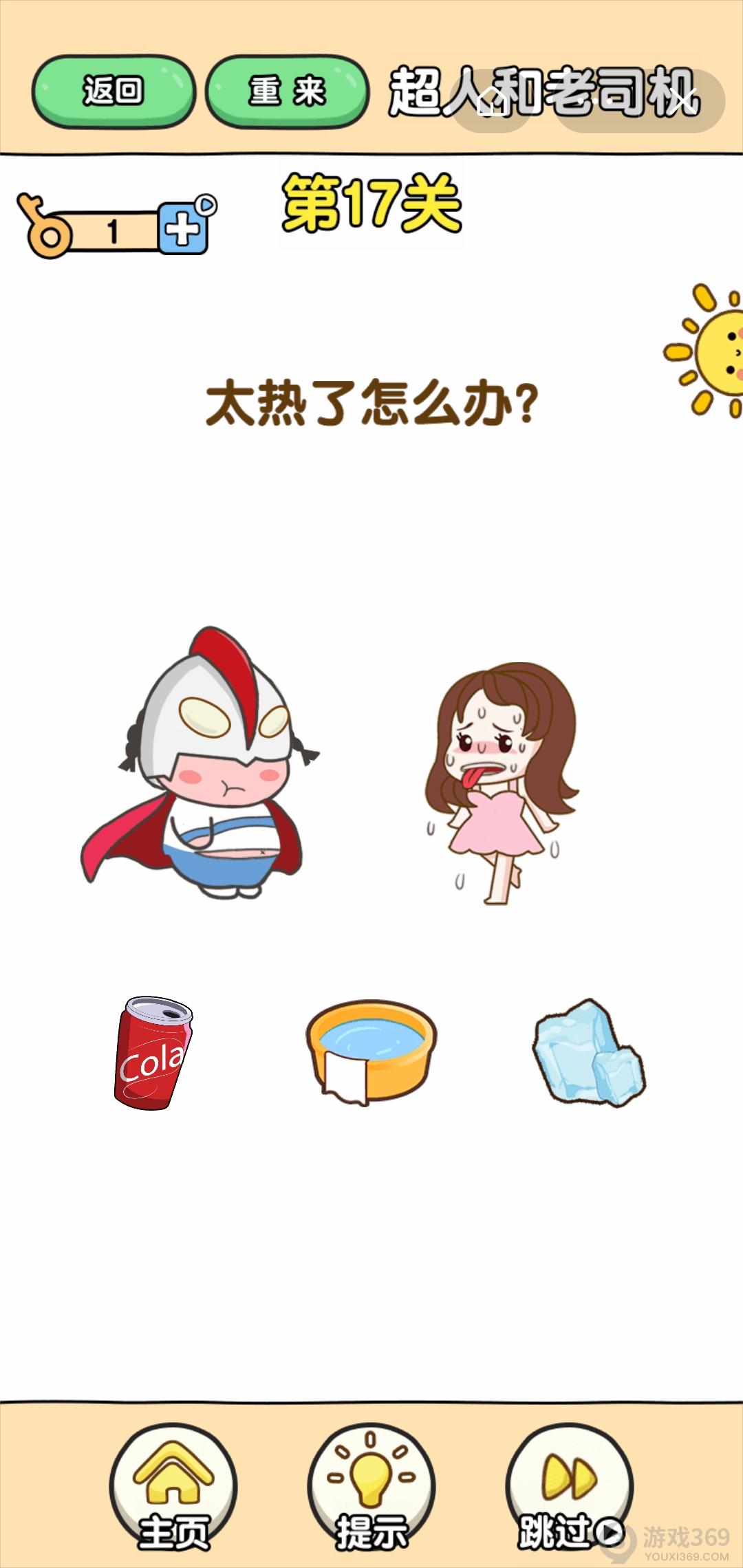Close the mini program overlay
Viewport: 743px width, 1568px height.
(681, 101)
